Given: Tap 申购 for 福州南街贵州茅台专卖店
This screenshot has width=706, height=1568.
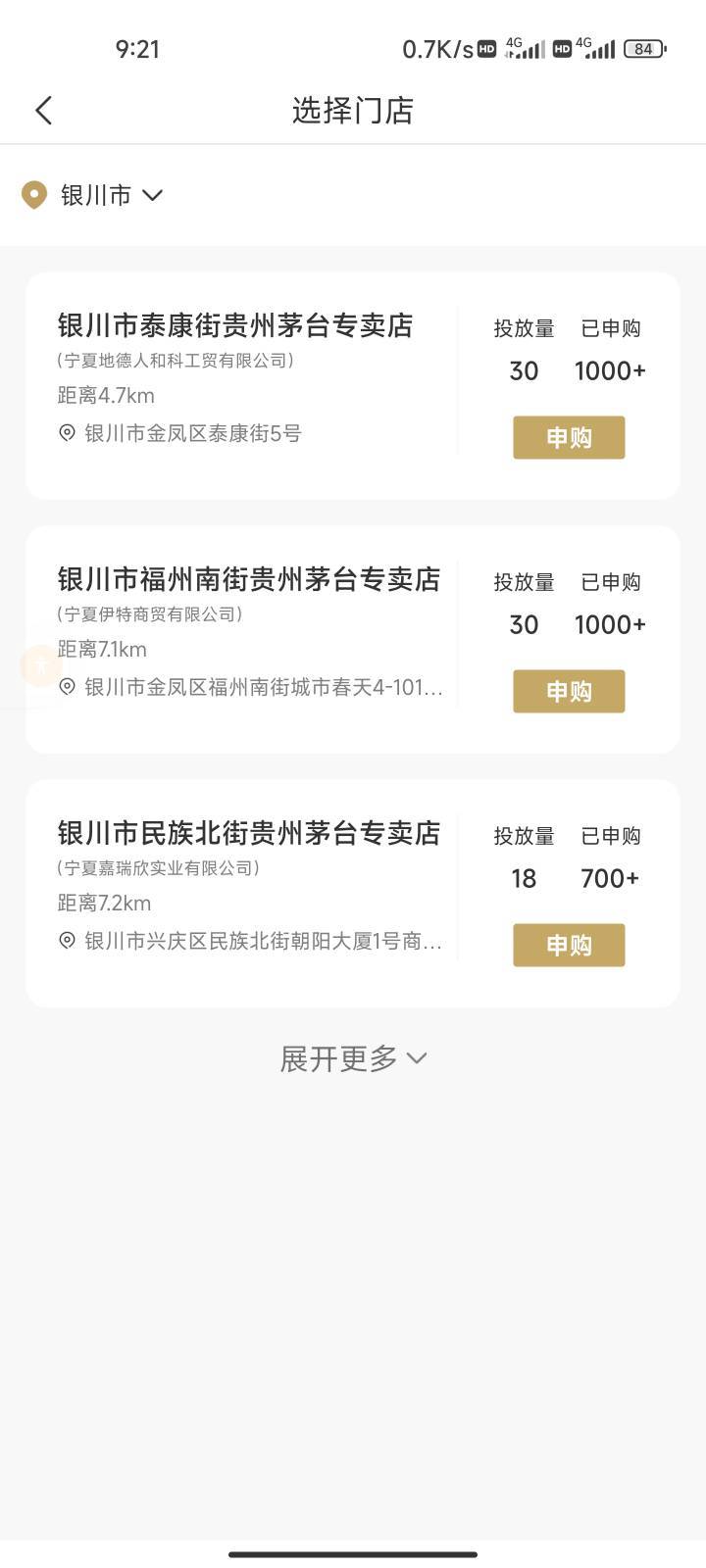Looking at the screenshot, I should coord(569,691).
